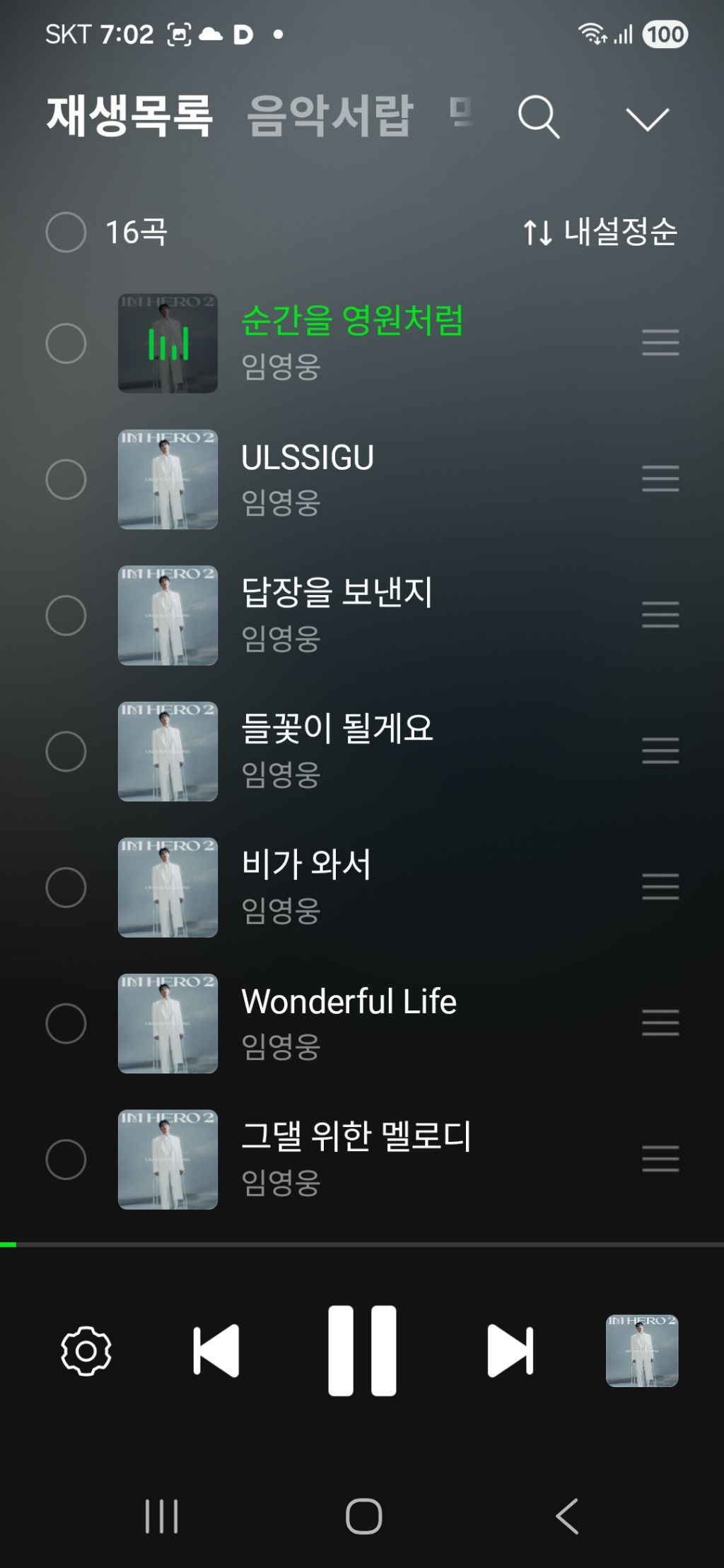Jump to a position on playback progress bar
The image size is (724, 1568).
click(x=362, y=1244)
